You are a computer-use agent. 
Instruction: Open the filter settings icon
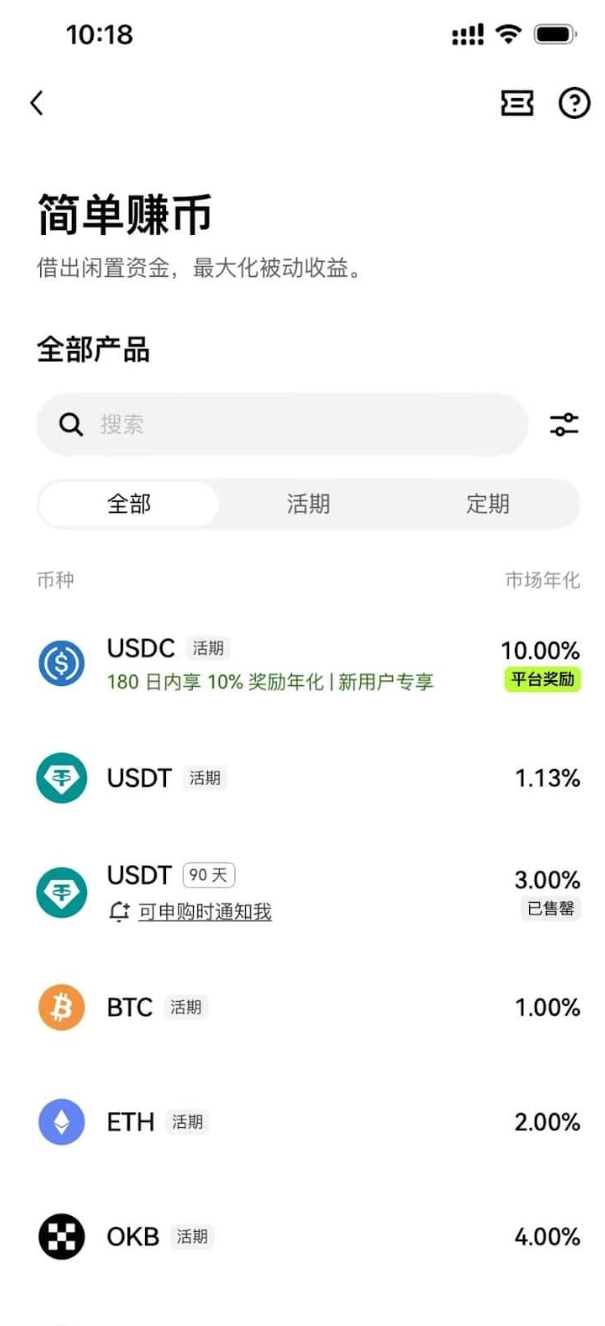[564, 425]
